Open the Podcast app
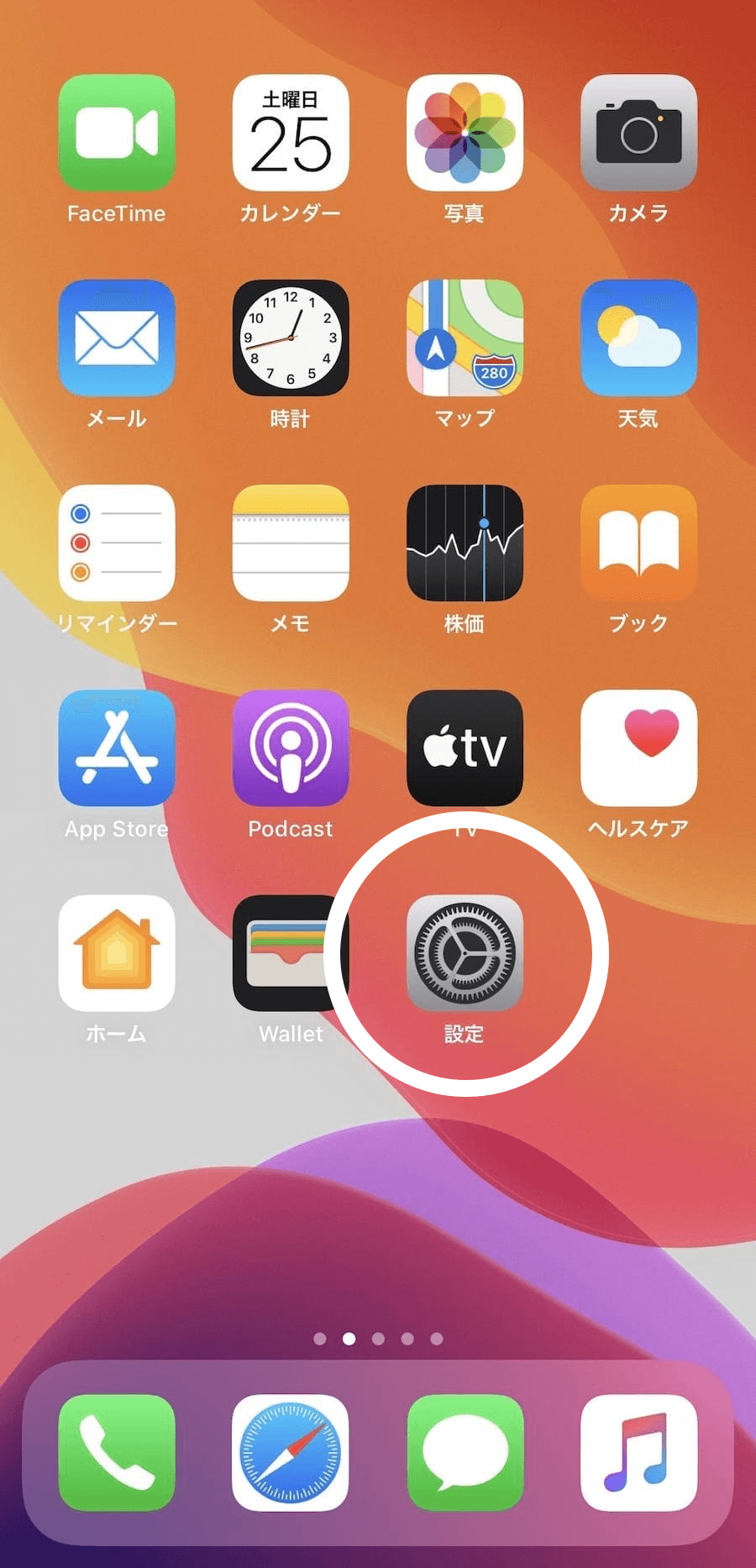This screenshot has width=756, height=1568. click(291, 747)
